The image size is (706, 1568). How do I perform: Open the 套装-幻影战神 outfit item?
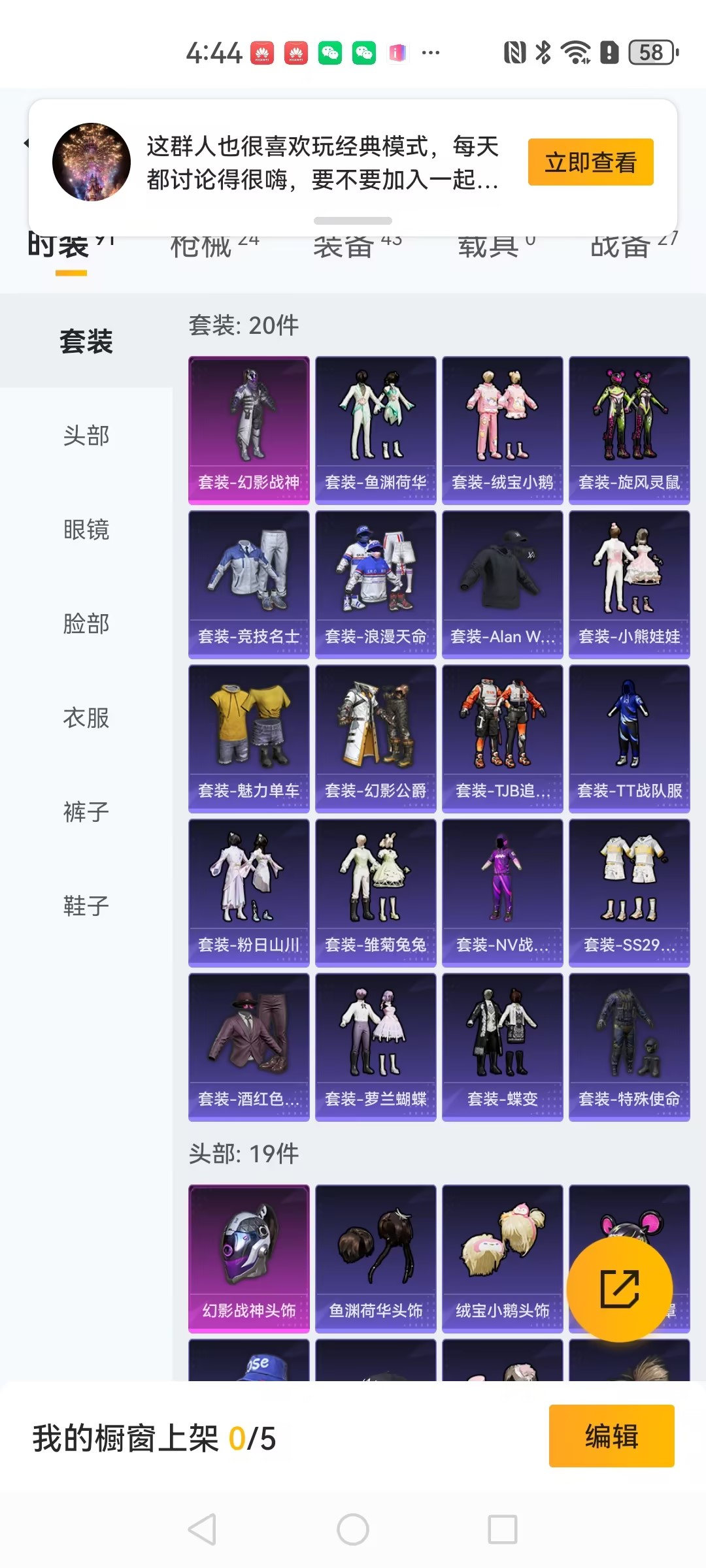(x=249, y=430)
